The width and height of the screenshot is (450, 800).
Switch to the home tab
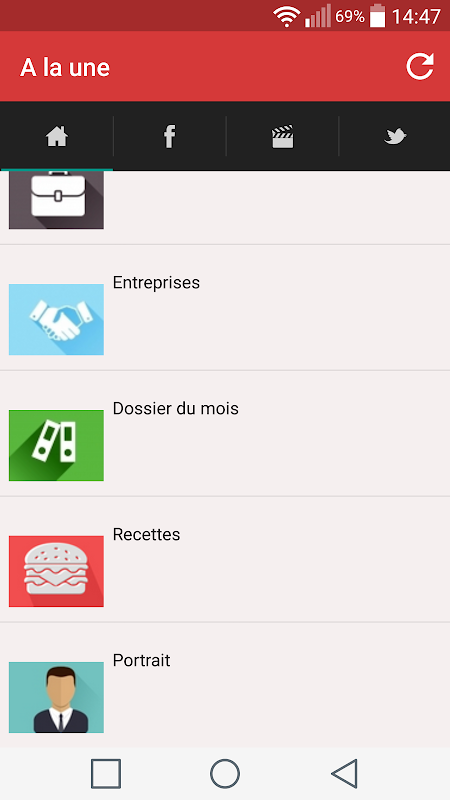(x=57, y=136)
